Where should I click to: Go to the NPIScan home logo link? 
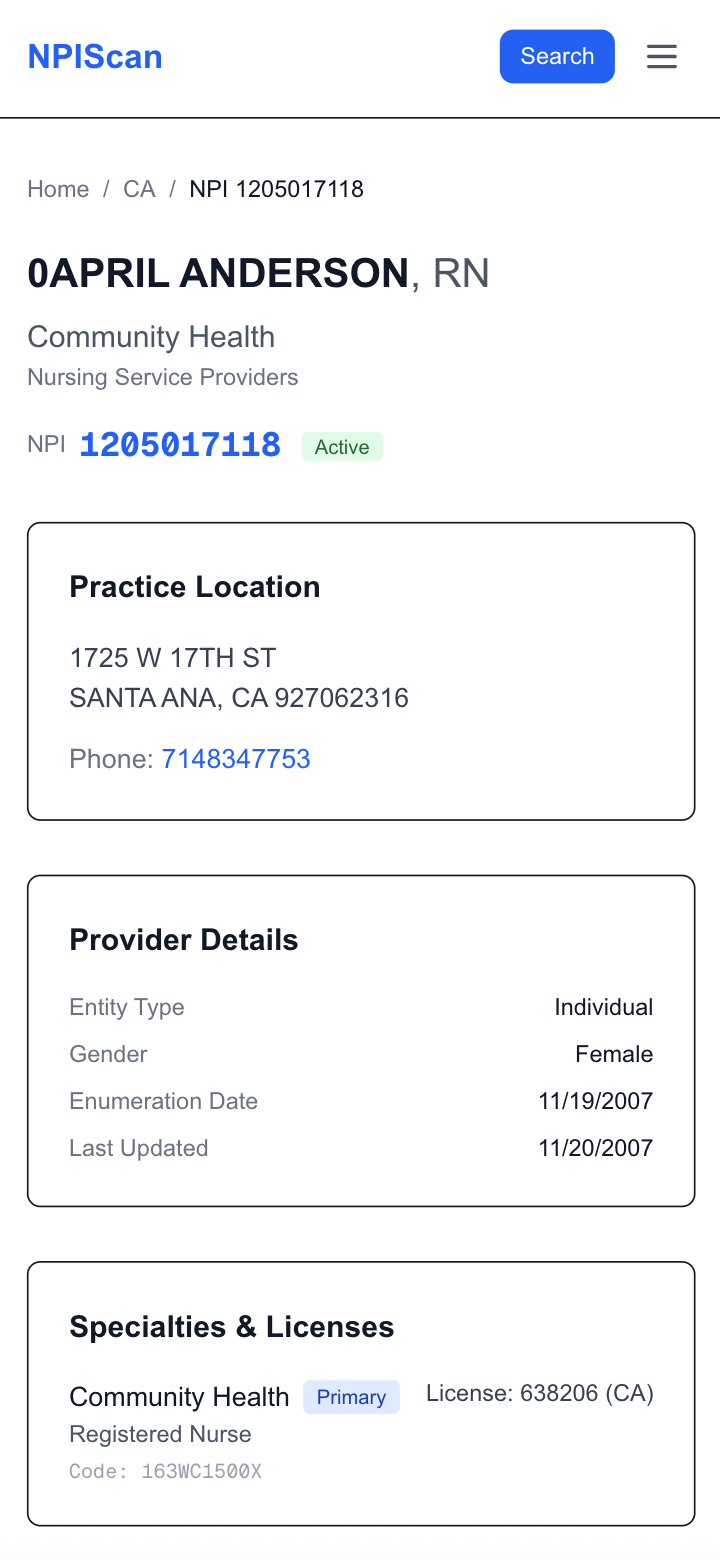(x=95, y=57)
